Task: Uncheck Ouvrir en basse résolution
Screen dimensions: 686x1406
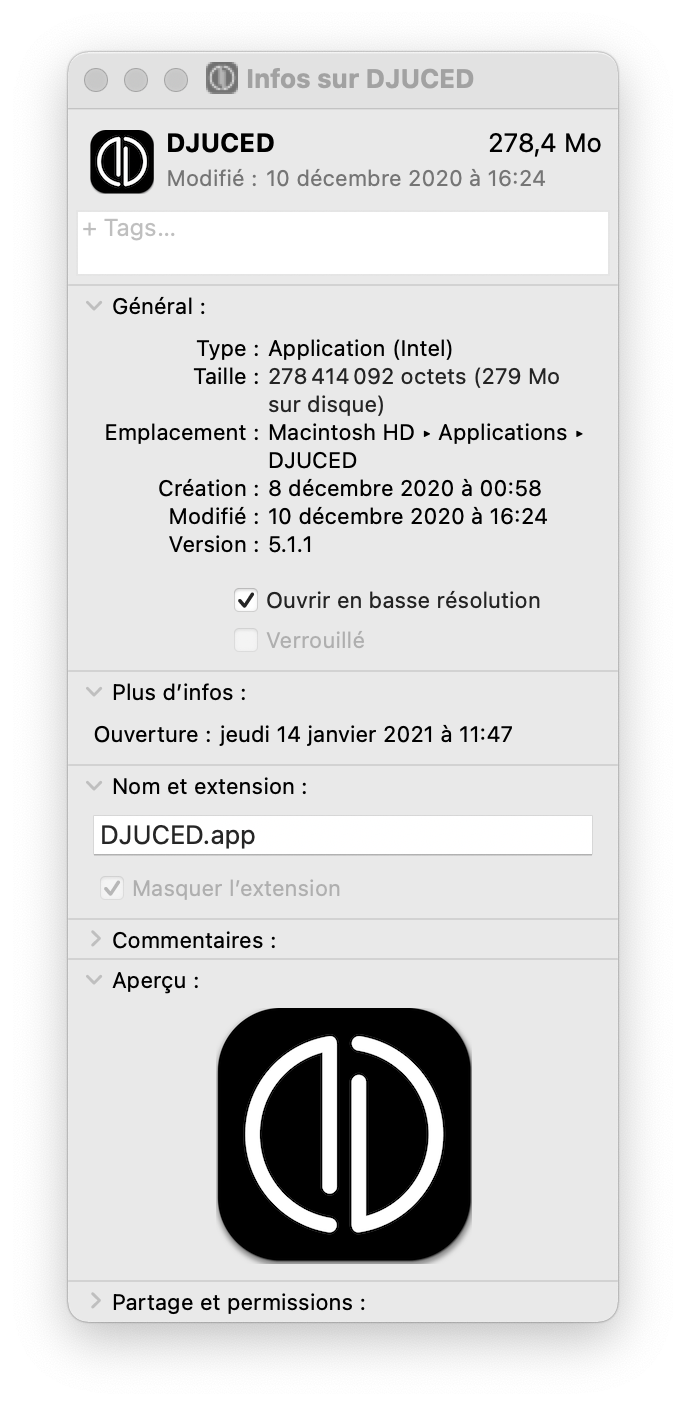Action: (x=246, y=600)
